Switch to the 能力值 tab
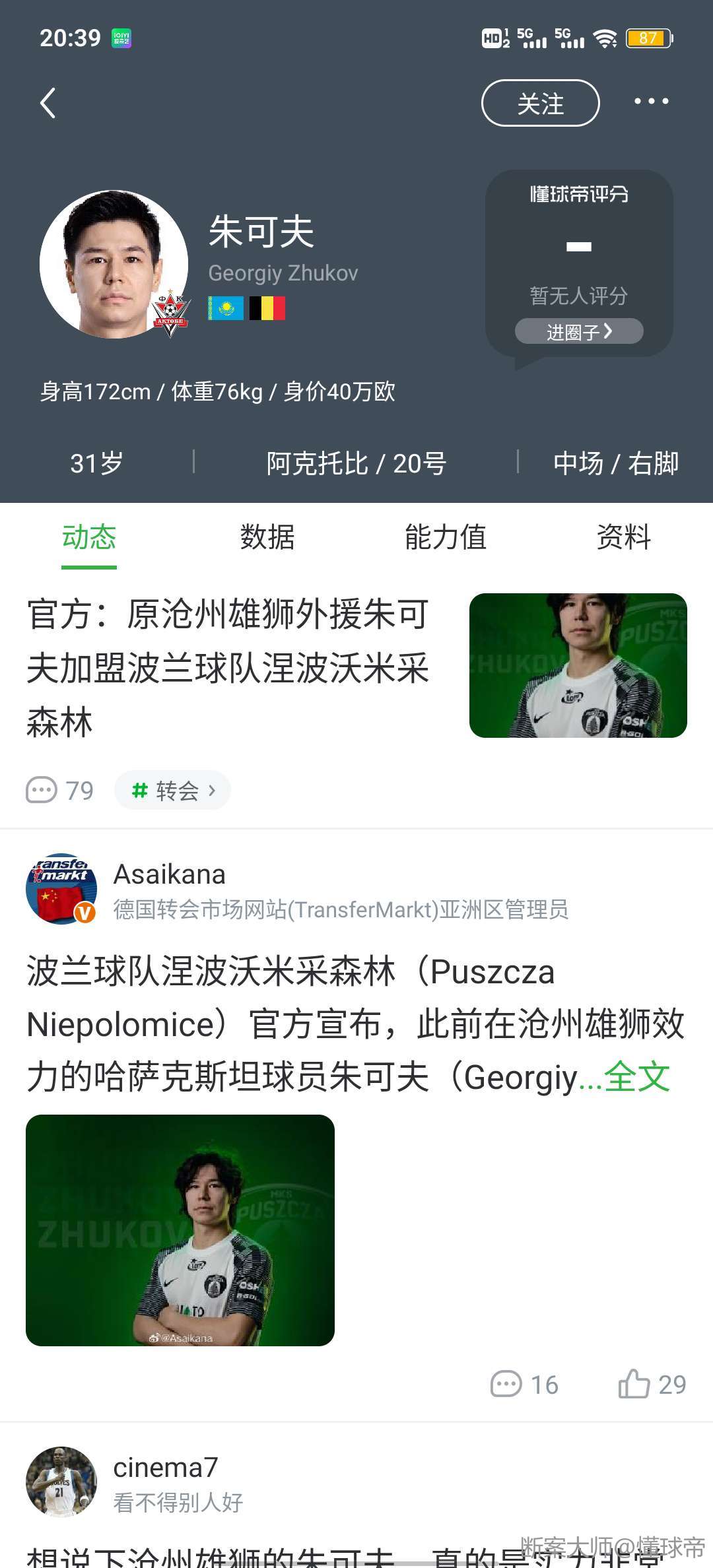Screen dimensions: 713x1568 [446, 537]
